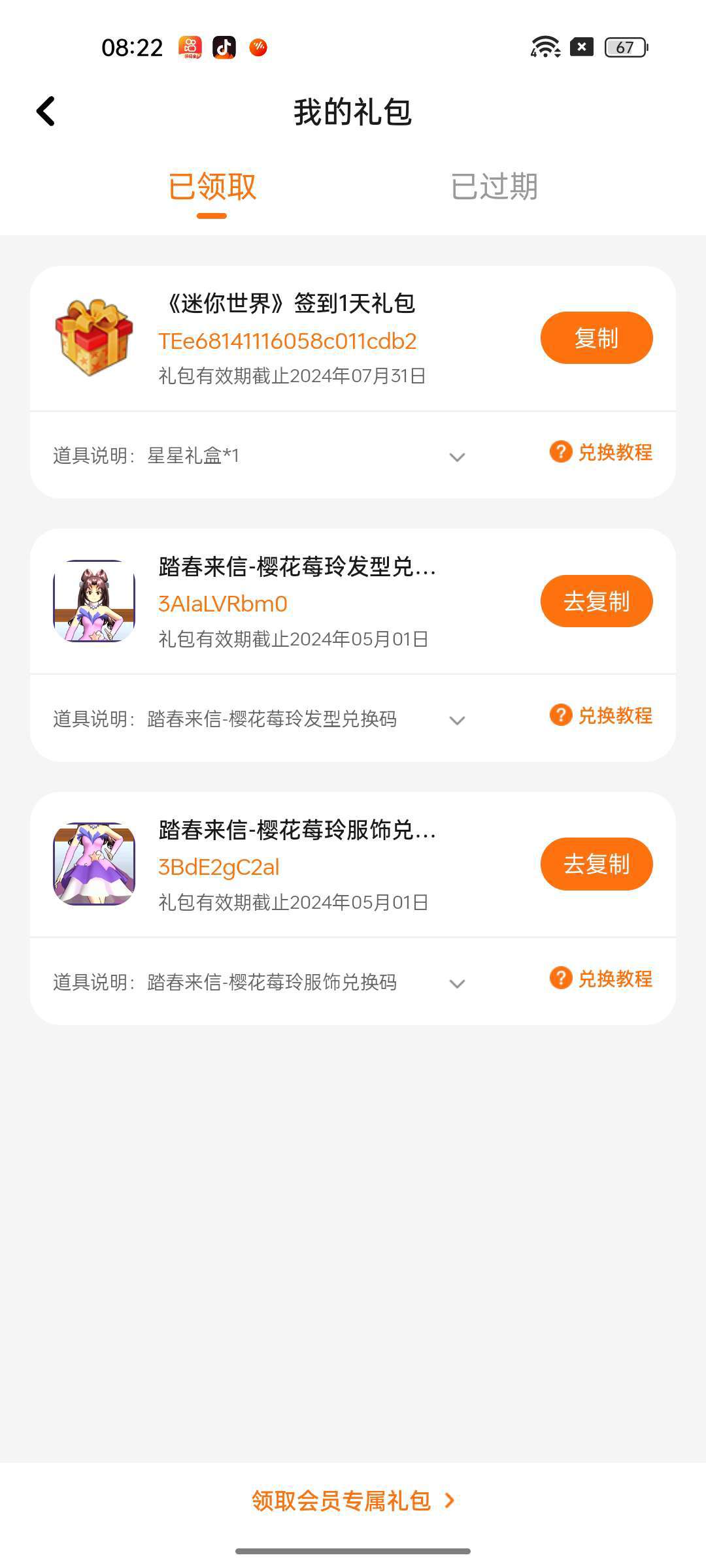Open 领取会员专属礼包 link
This screenshot has width=706, height=1568.
tap(353, 1501)
